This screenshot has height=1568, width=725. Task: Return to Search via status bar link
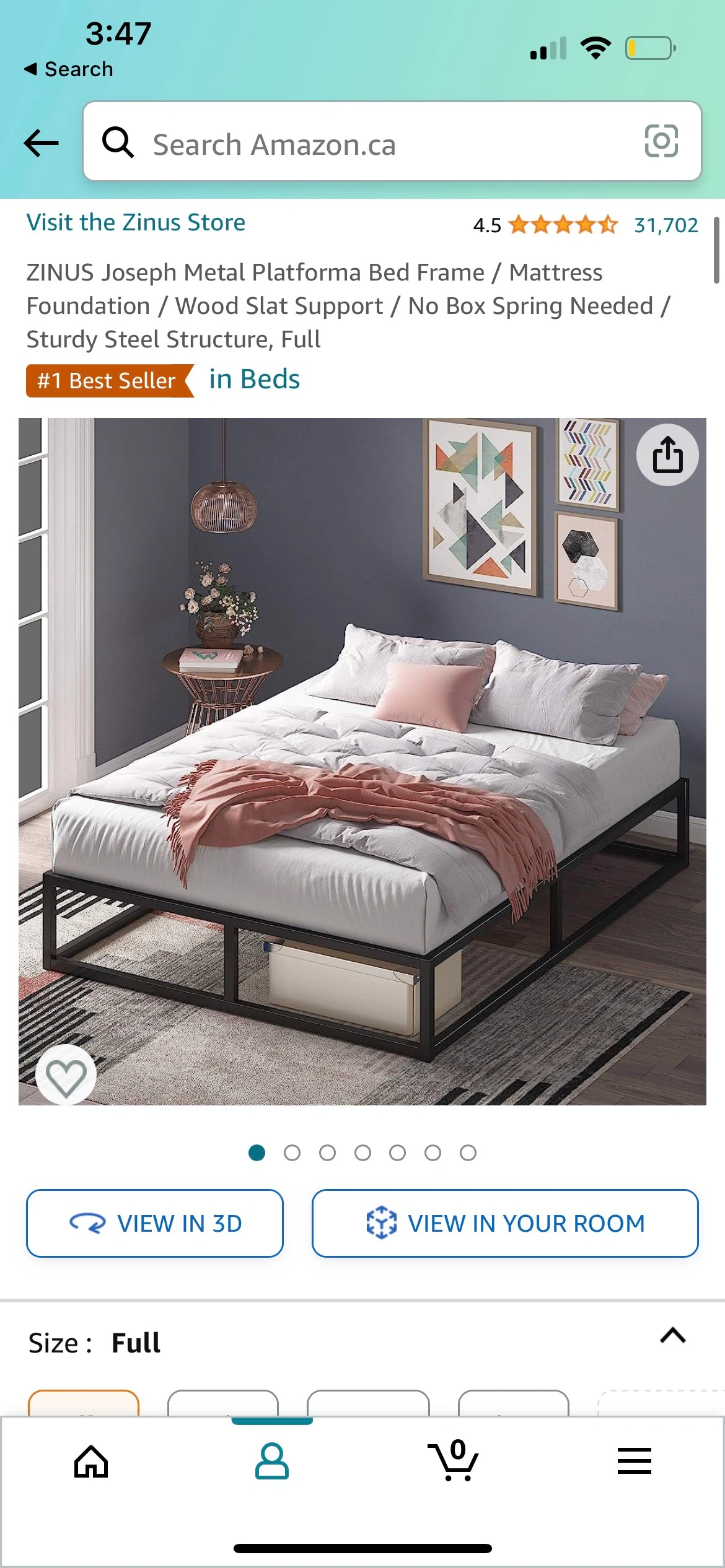coord(68,69)
